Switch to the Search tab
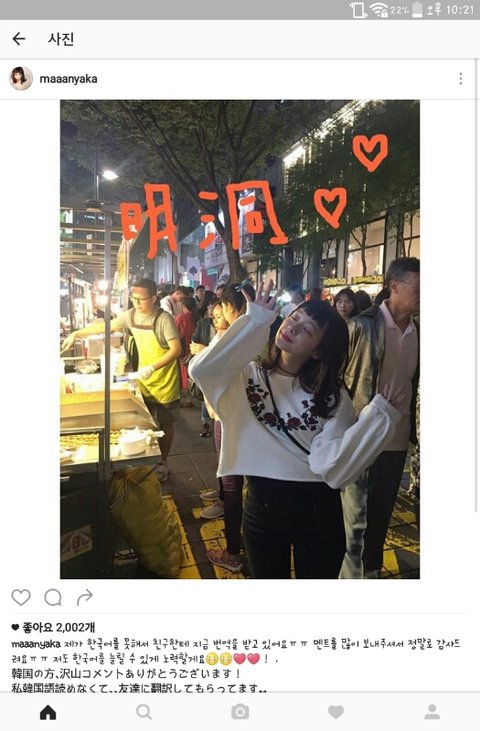This screenshot has height=731, width=480. coord(144,712)
